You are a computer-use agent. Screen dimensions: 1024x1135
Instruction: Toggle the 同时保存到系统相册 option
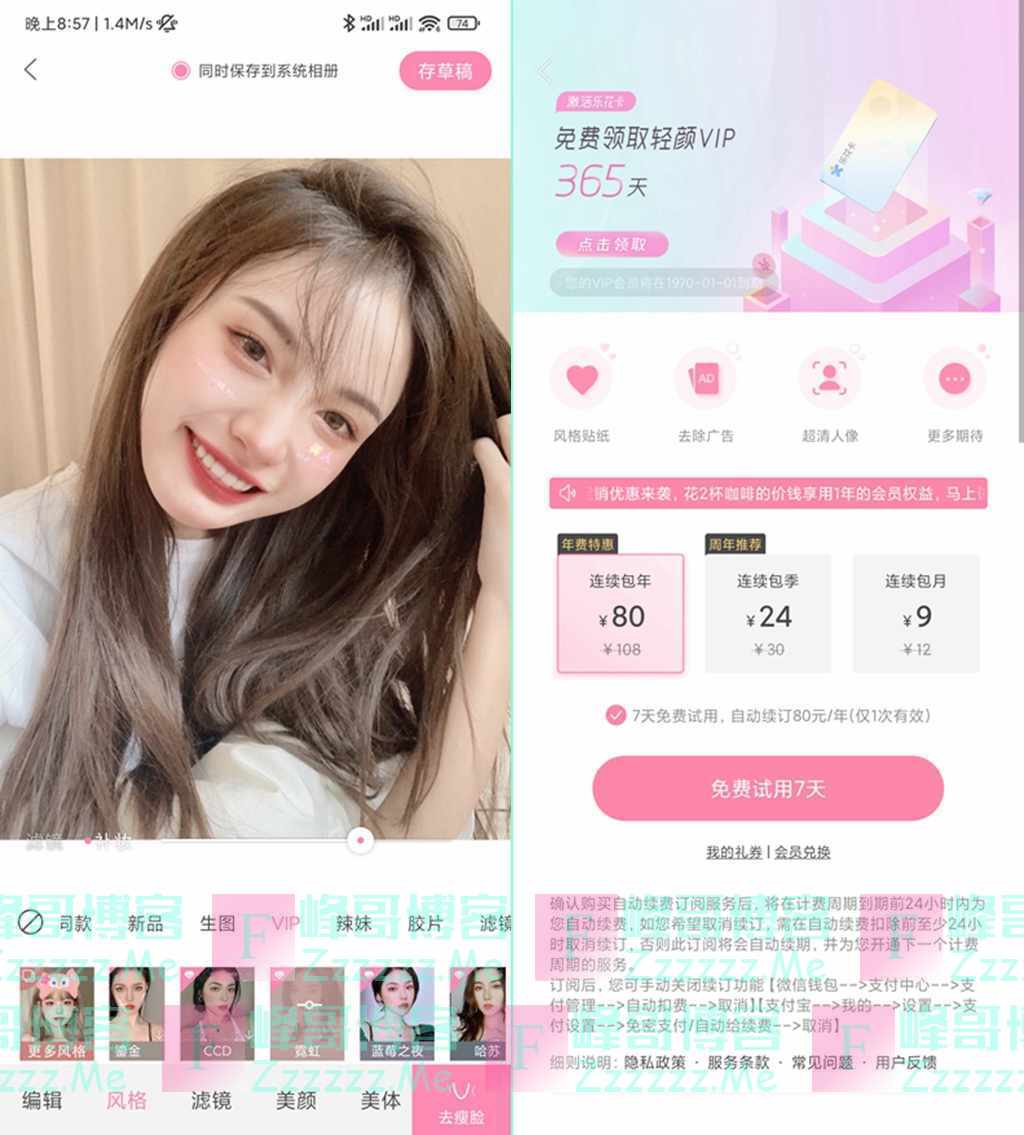tap(181, 71)
